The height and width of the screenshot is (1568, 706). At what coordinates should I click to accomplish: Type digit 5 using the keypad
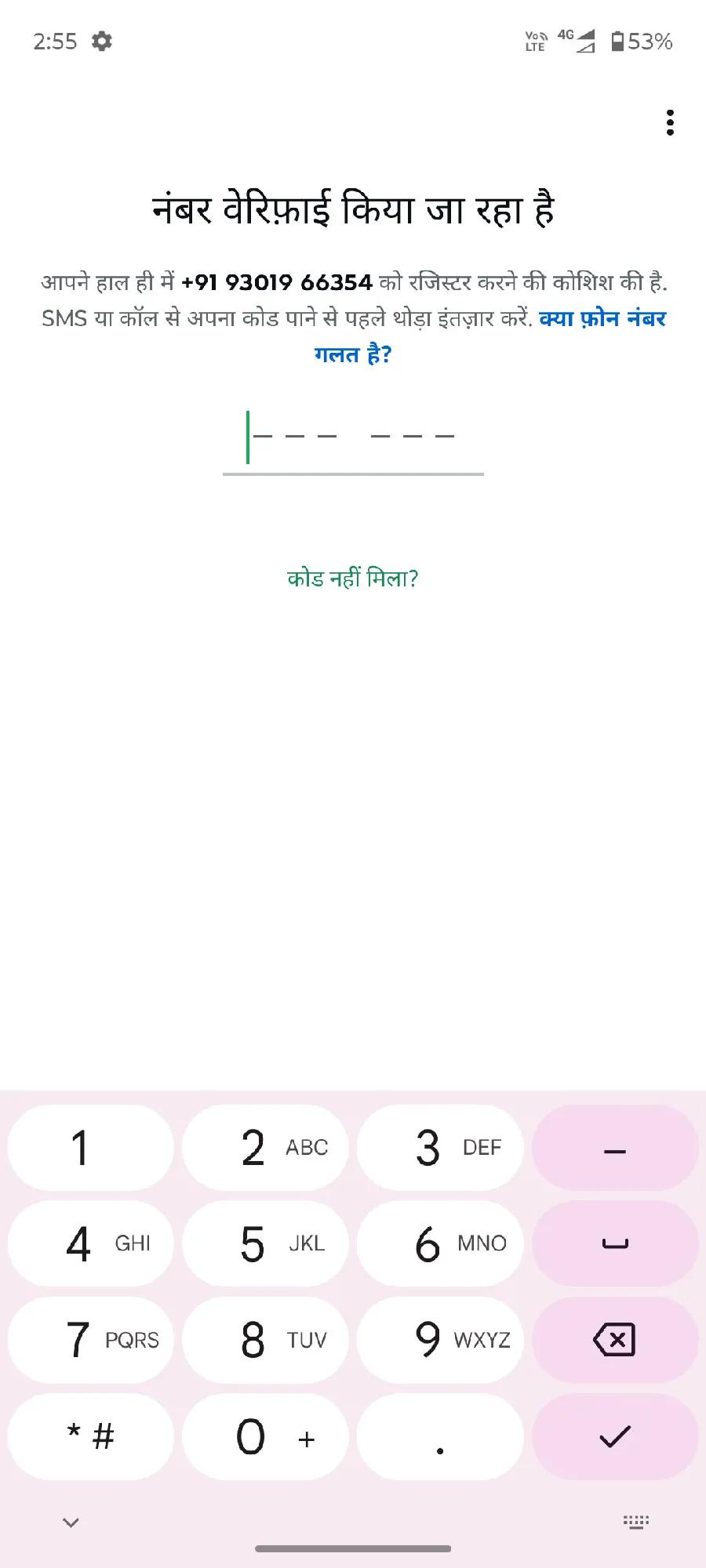click(265, 1243)
